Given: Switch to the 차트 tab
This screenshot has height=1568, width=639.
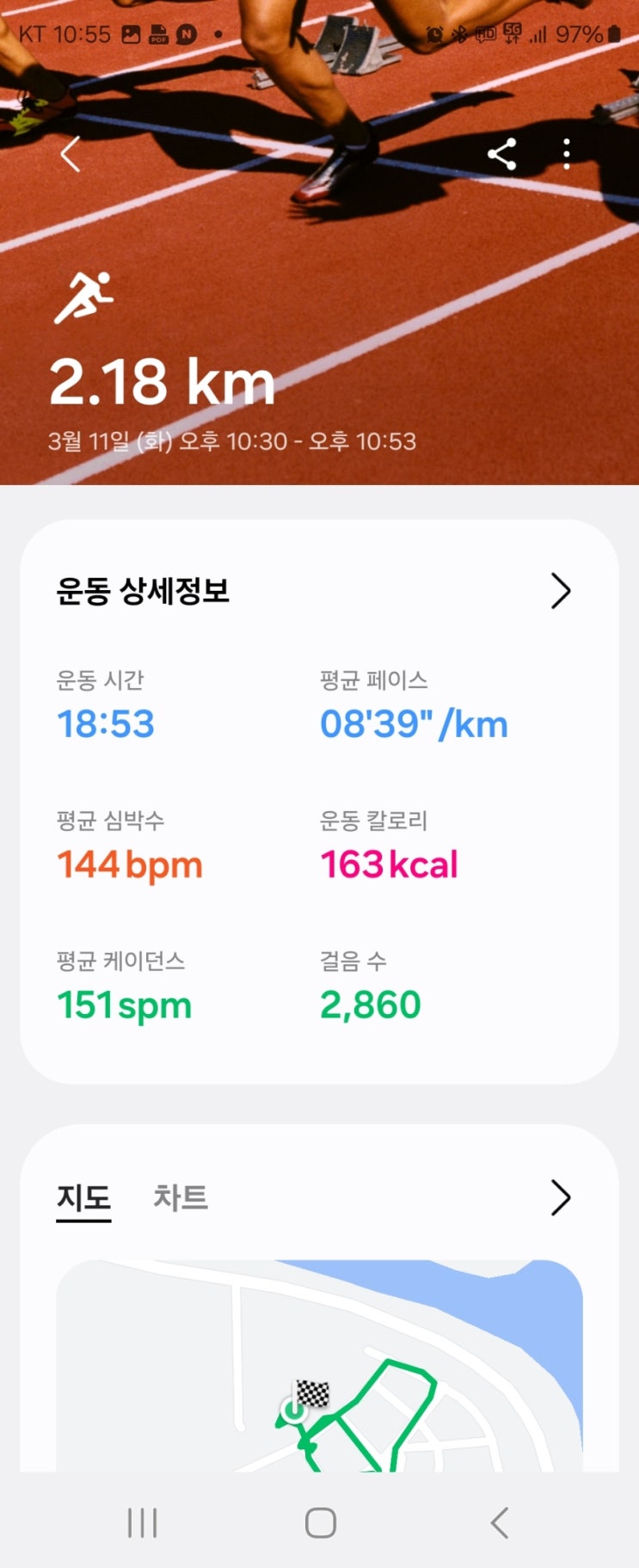Looking at the screenshot, I should tap(181, 1197).
